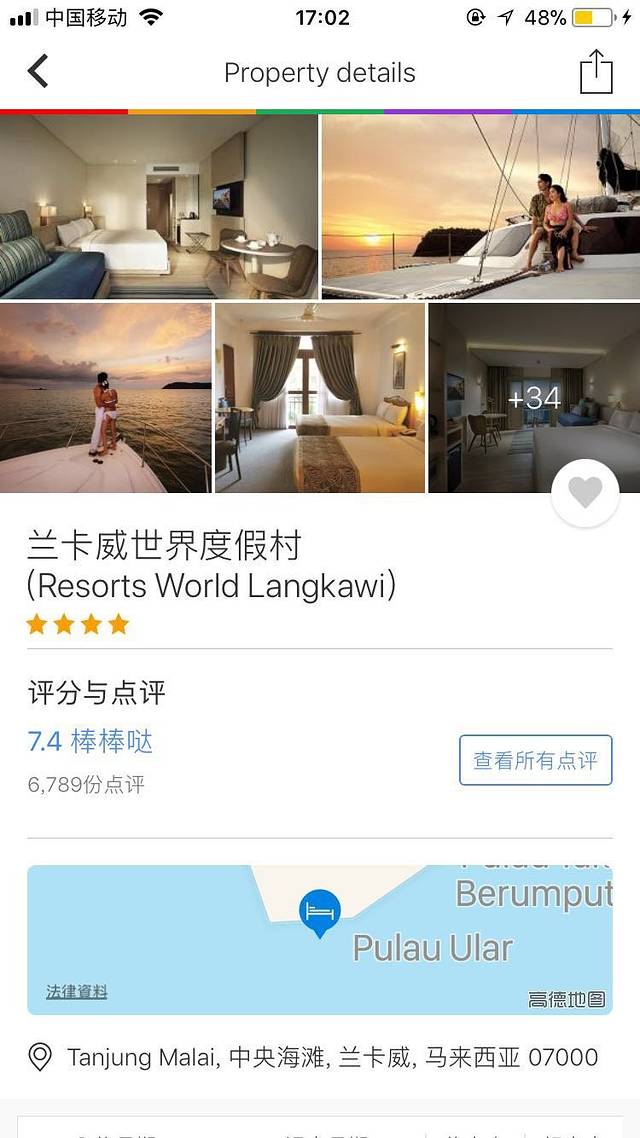640x1138 pixels.
Task: Tap 查看所有点评 to see all reviews
Action: pyautogui.click(x=535, y=761)
